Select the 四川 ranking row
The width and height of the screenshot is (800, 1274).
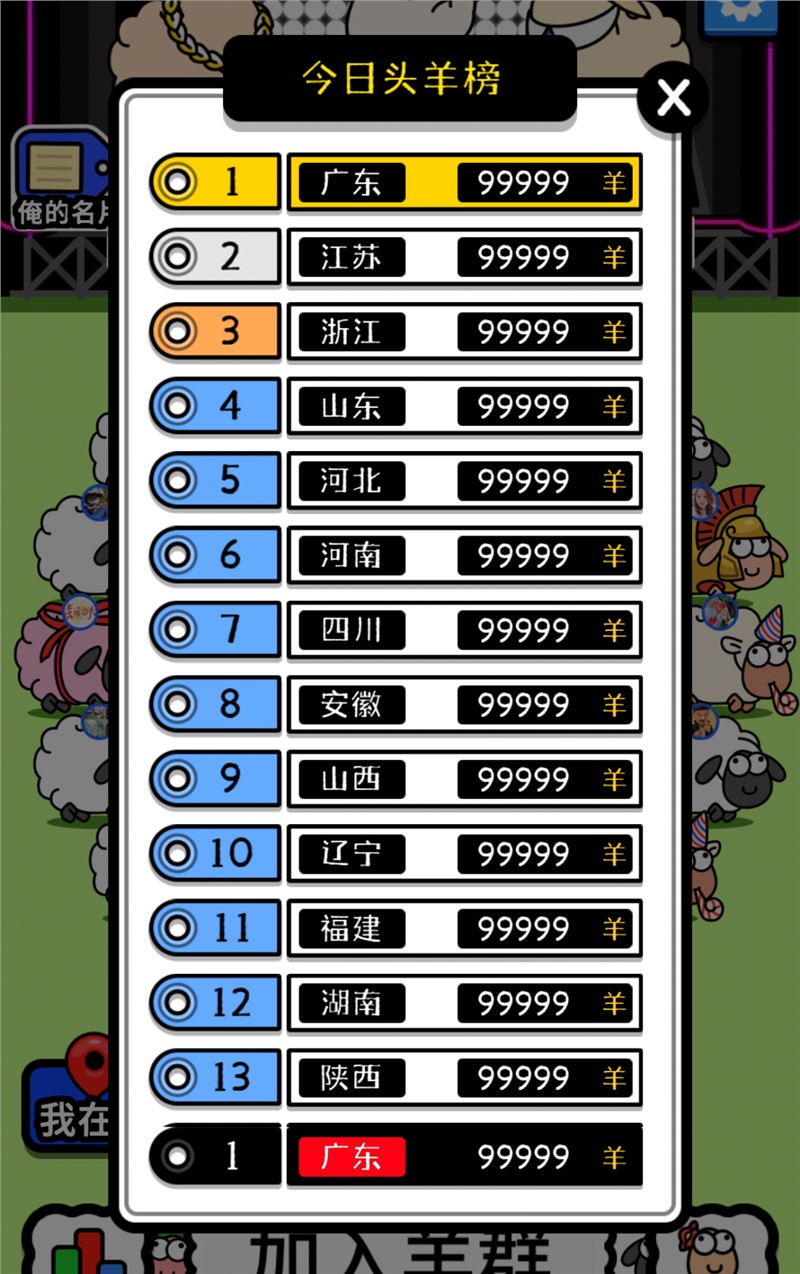464,630
